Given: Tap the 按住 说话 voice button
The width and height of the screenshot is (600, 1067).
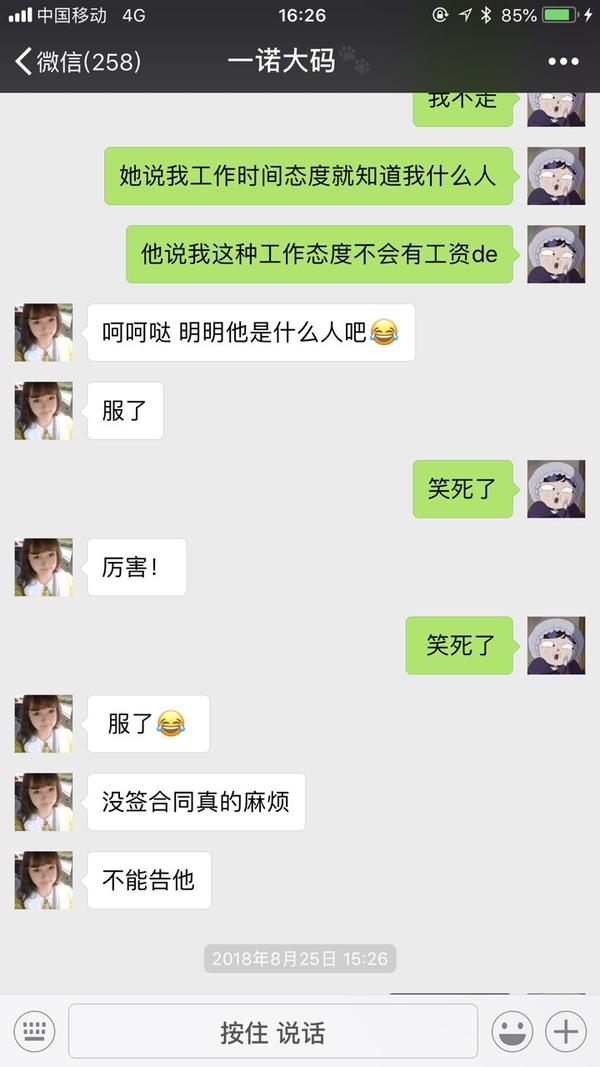Looking at the screenshot, I should click(272, 1031).
